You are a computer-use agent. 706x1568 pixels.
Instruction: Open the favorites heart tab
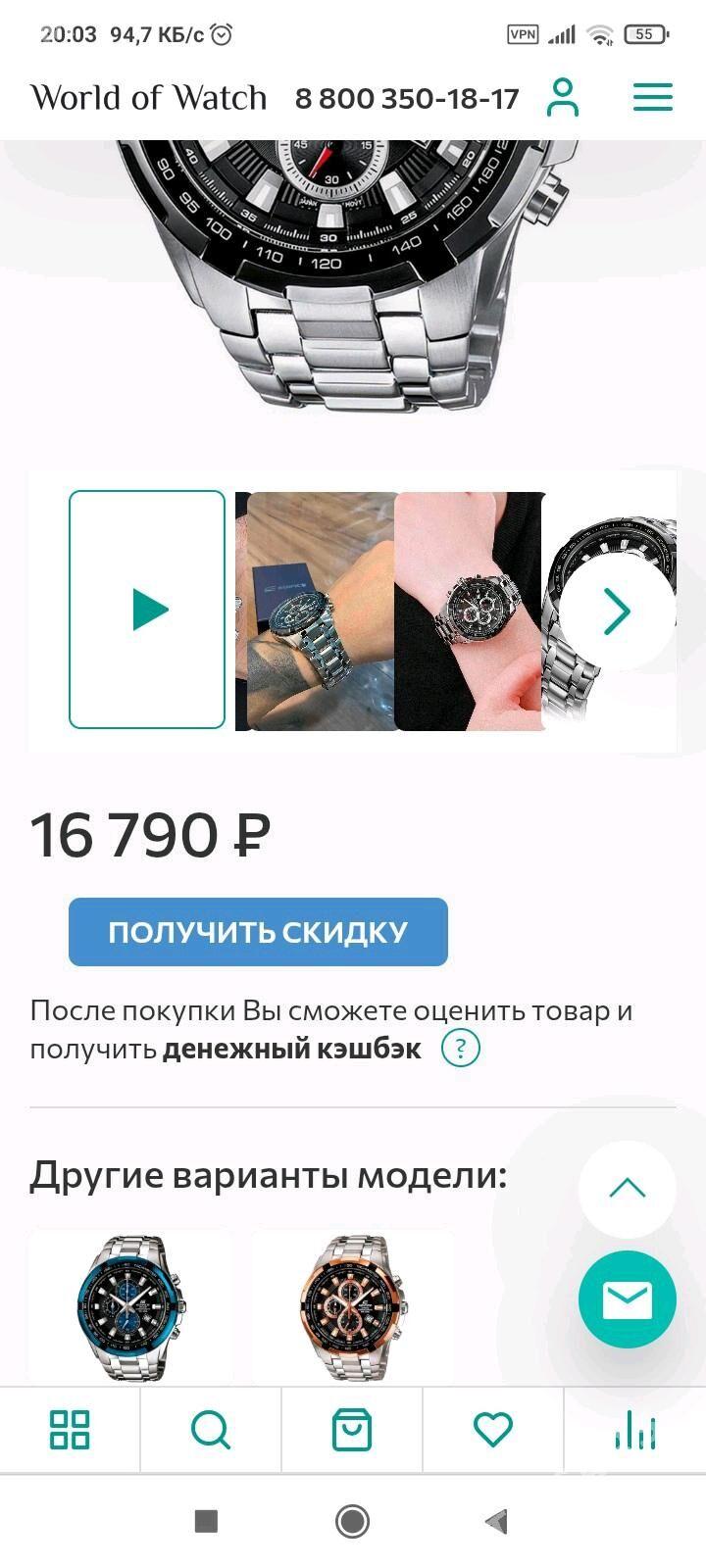point(493,1430)
